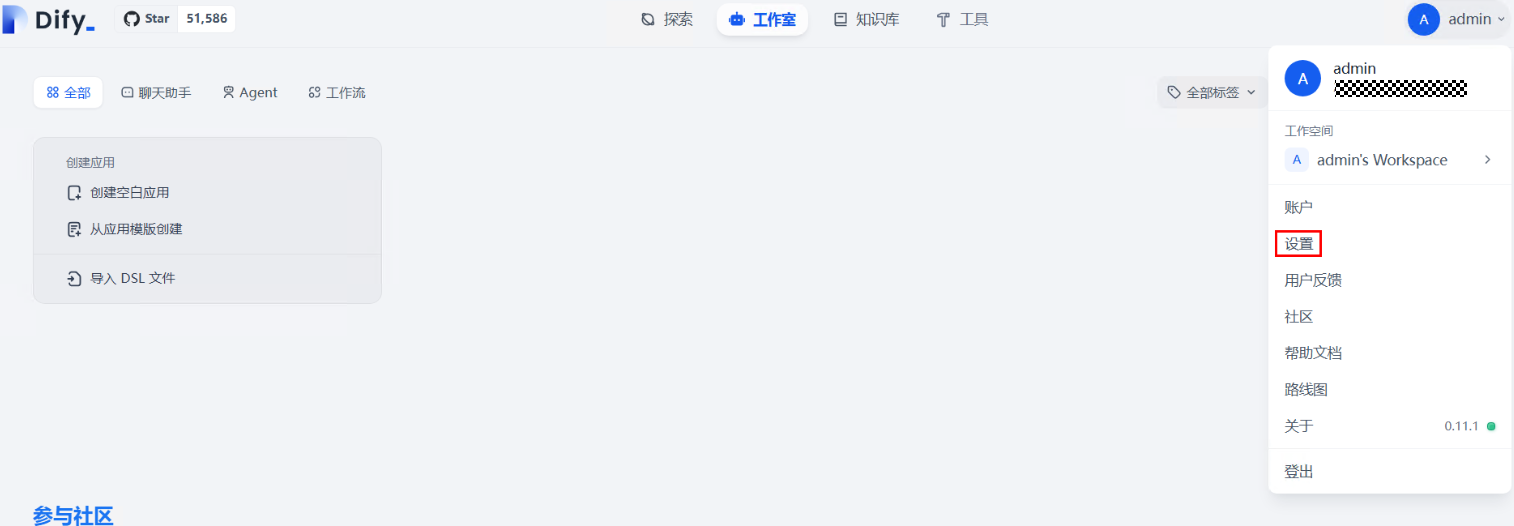Open the 关于 version info

[x=1299, y=426]
